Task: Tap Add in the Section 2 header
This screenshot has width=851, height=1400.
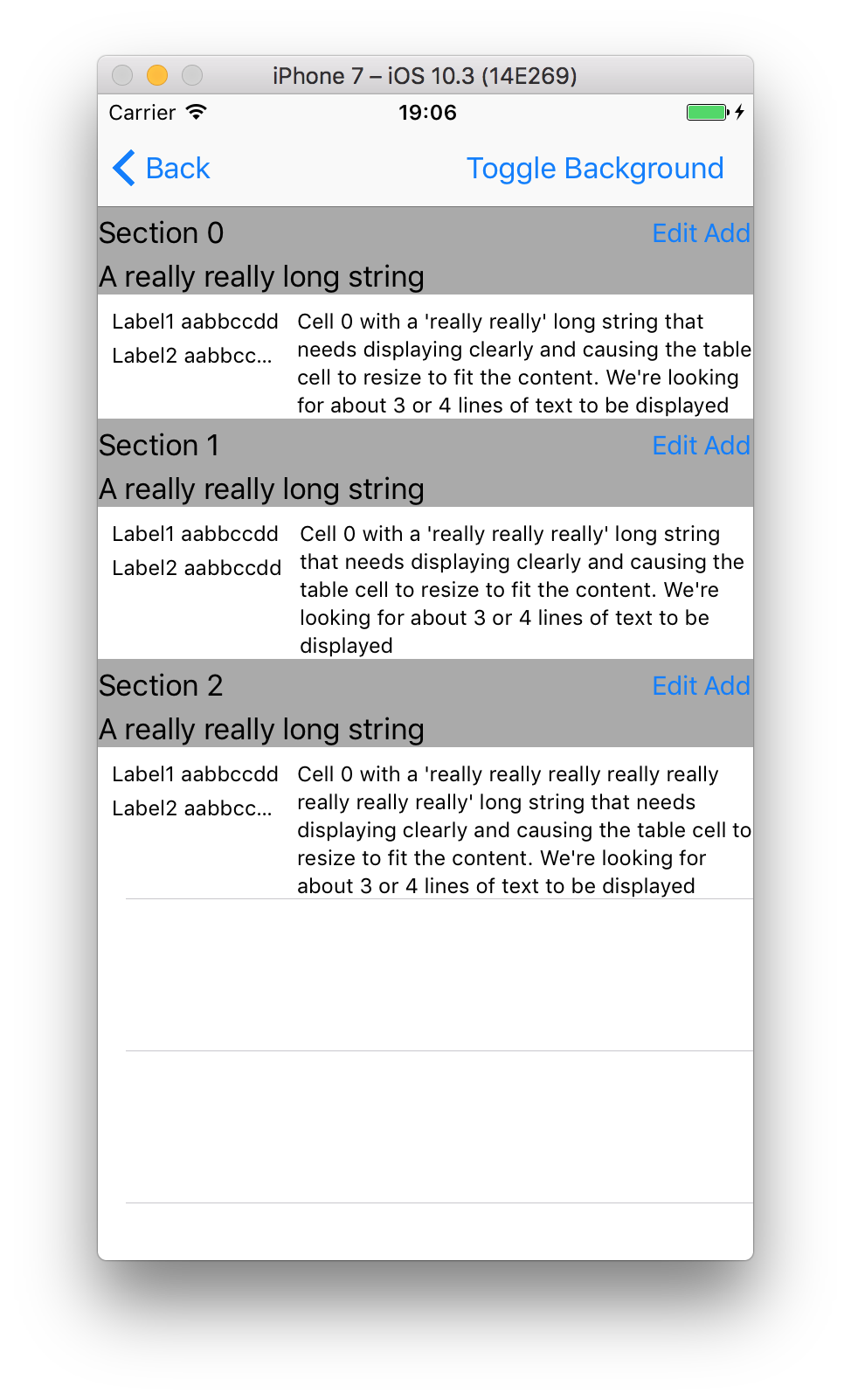Action: coord(727,686)
